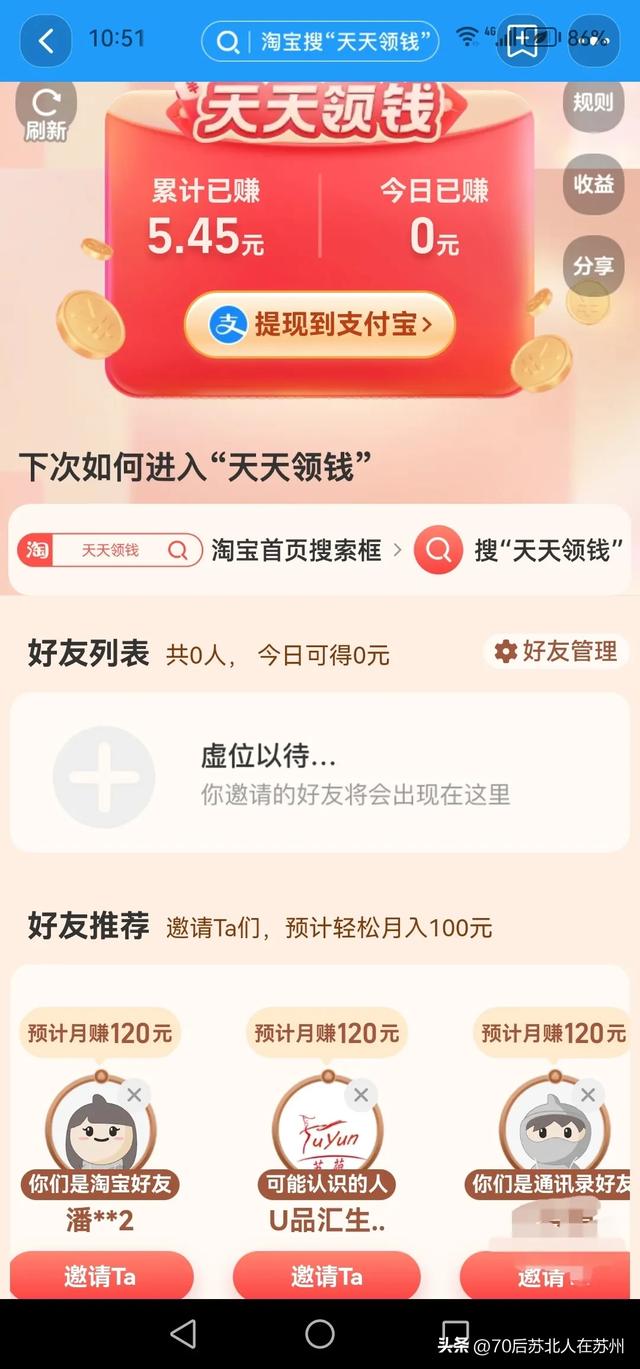Open 好友管理 friend management
This screenshot has height=1369, width=640.
(x=557, y=652)
